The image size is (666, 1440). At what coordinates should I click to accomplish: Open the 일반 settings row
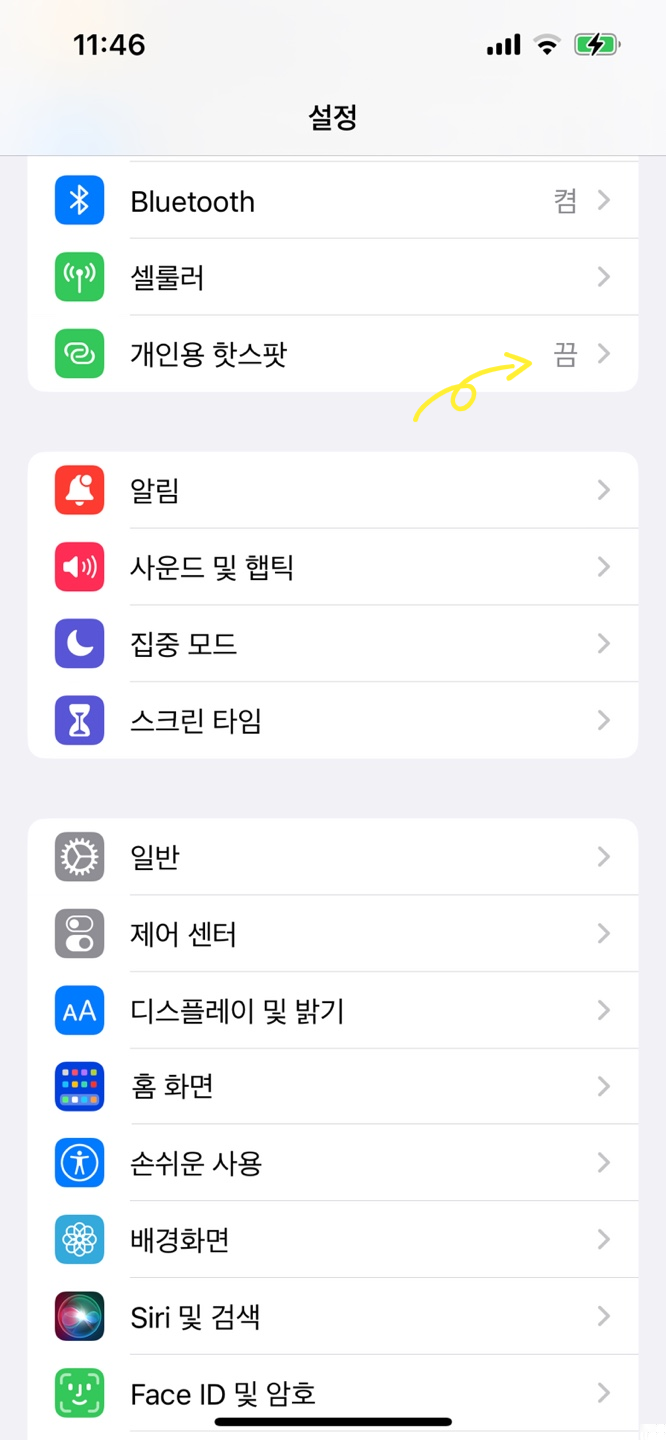pyautogui.click(x=332, y=857)
